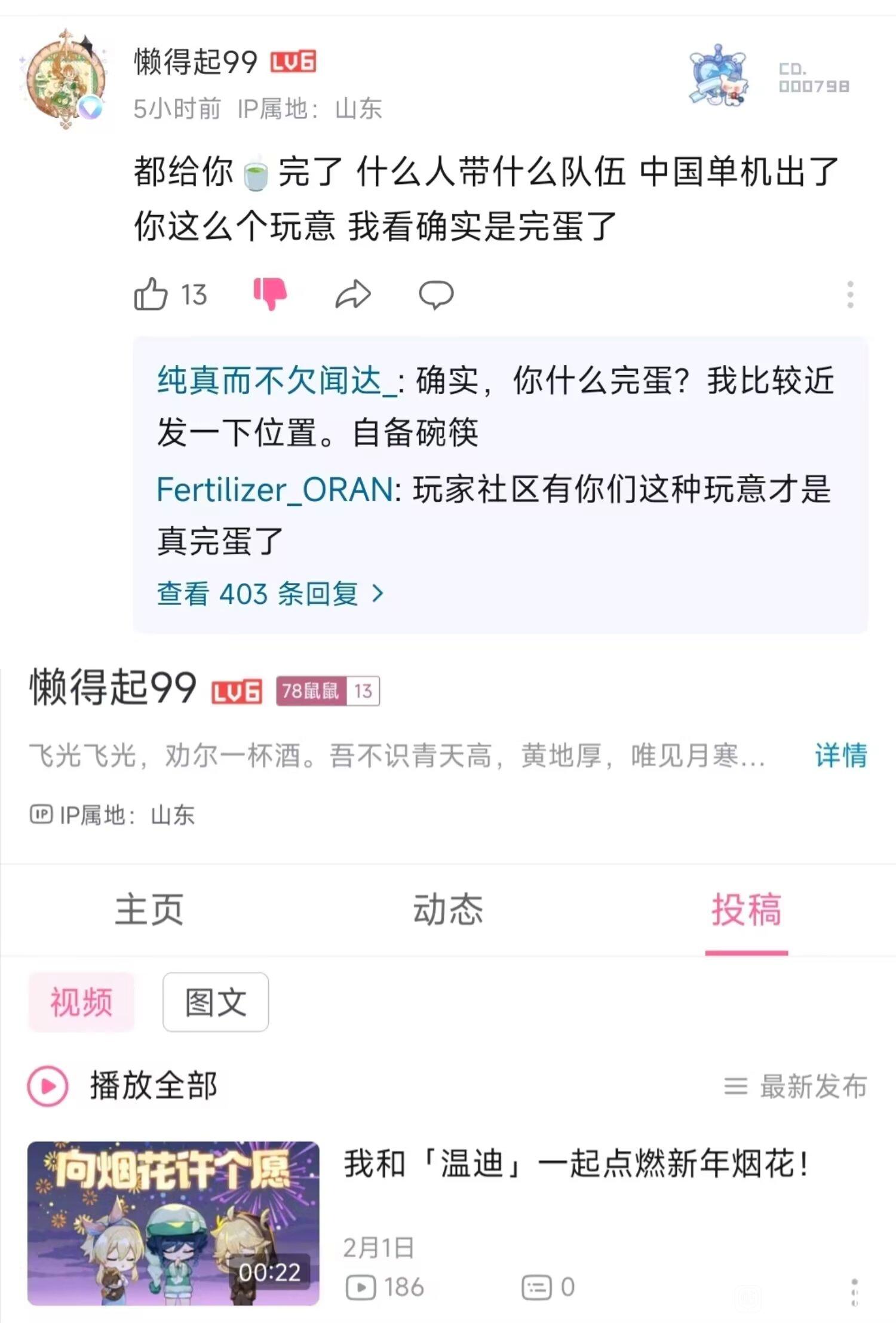Screen dimensions: 896x1323
Task: Open more options for the 温迪 video
Action: pyautogui.click(x=854, y=1292)
